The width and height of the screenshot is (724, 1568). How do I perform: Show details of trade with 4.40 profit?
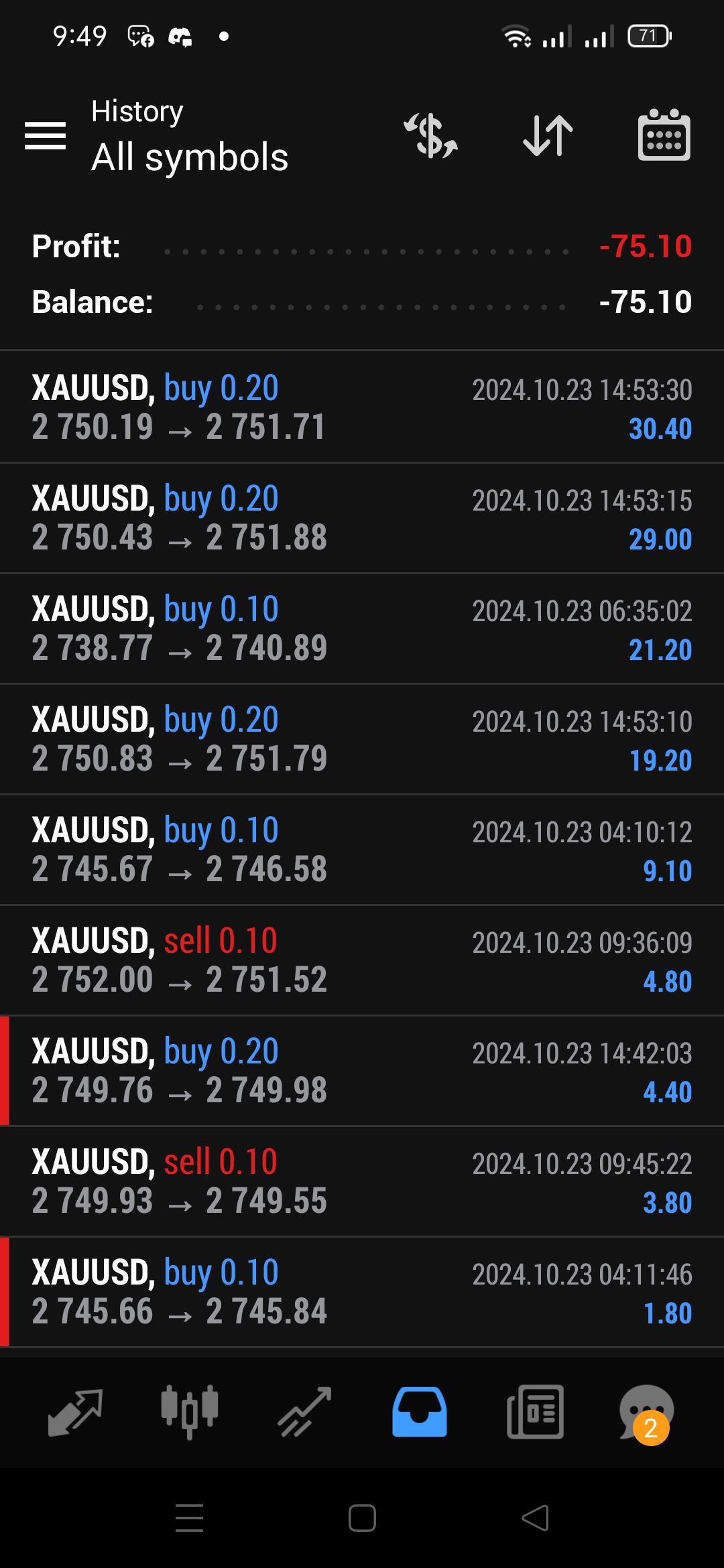(362, 1071)
